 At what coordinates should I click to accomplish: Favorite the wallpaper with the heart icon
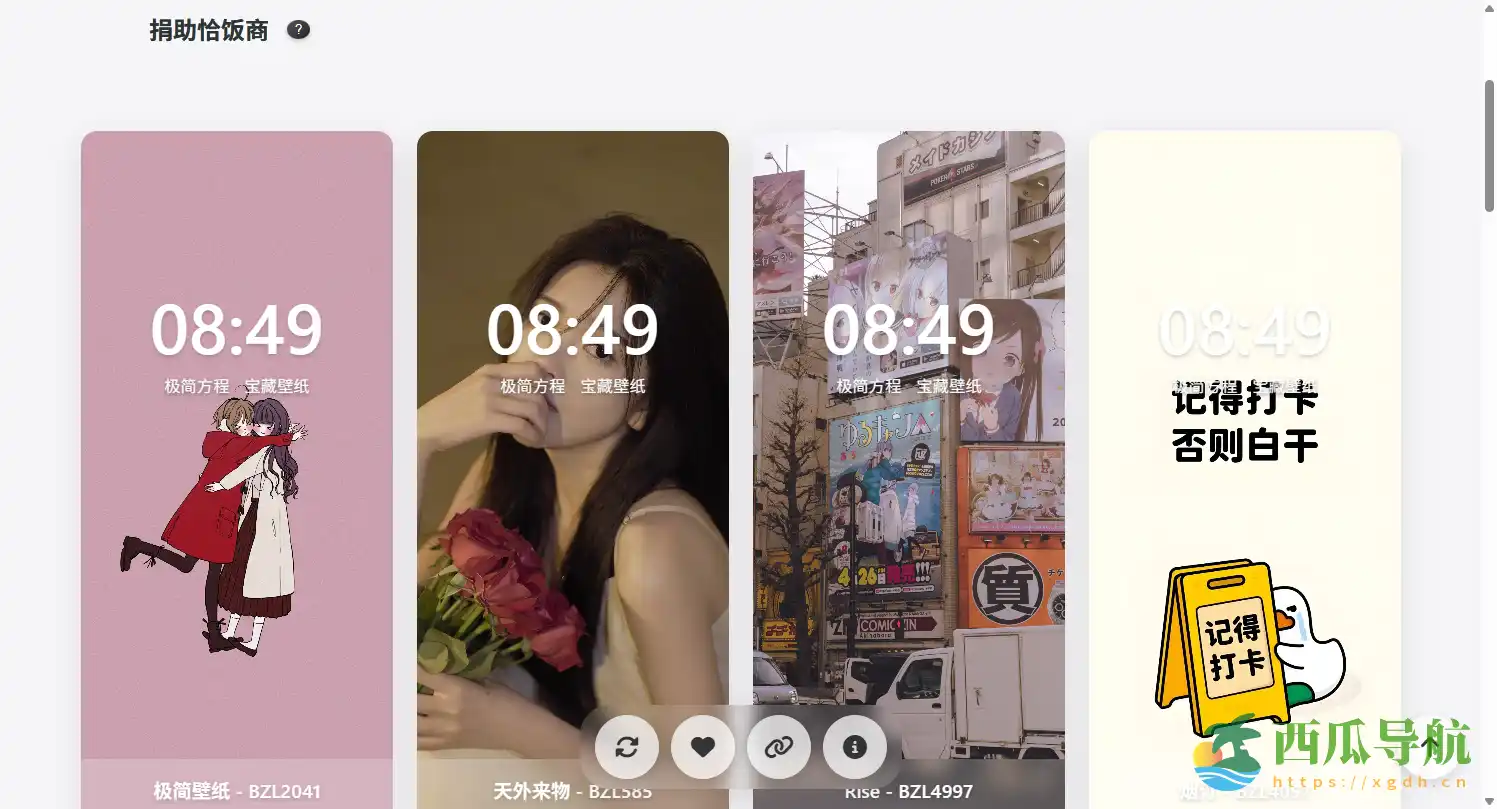coord(703,747)
